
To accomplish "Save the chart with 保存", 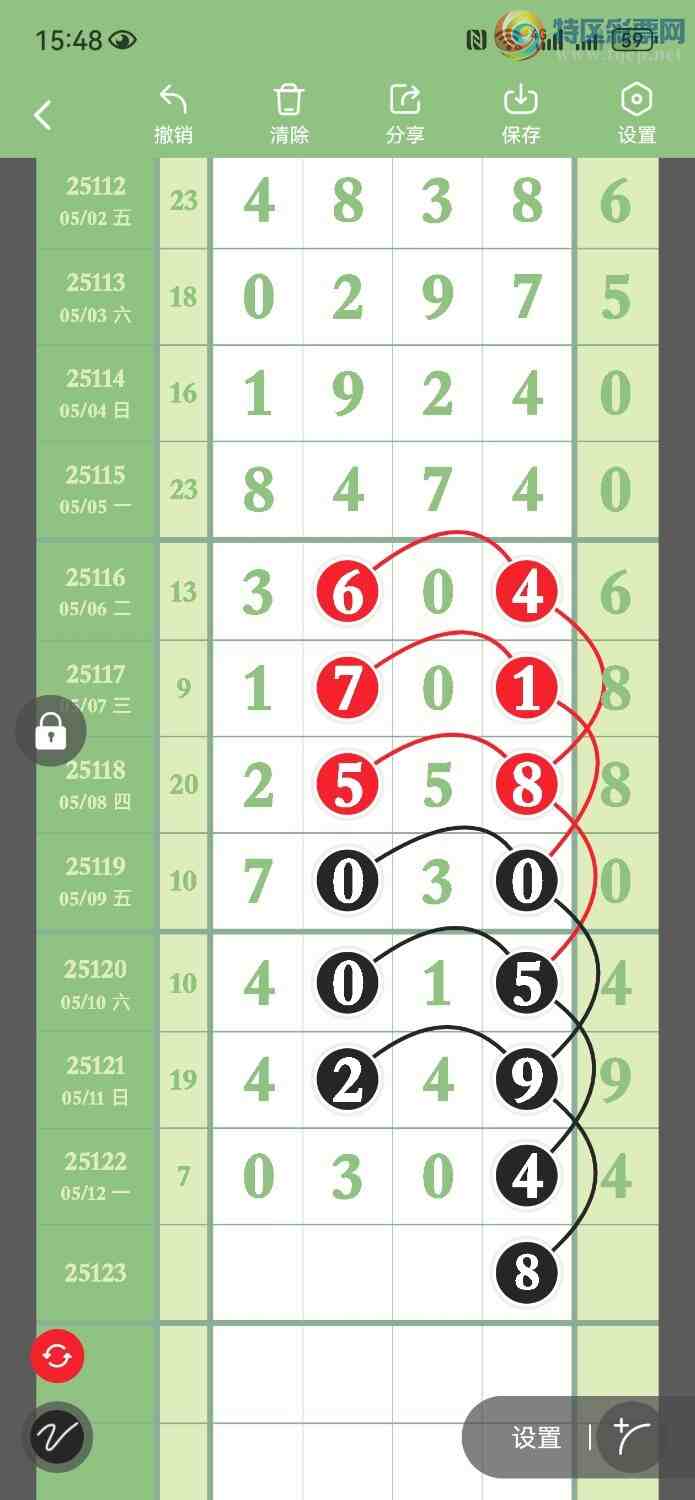I will (521, 114).
